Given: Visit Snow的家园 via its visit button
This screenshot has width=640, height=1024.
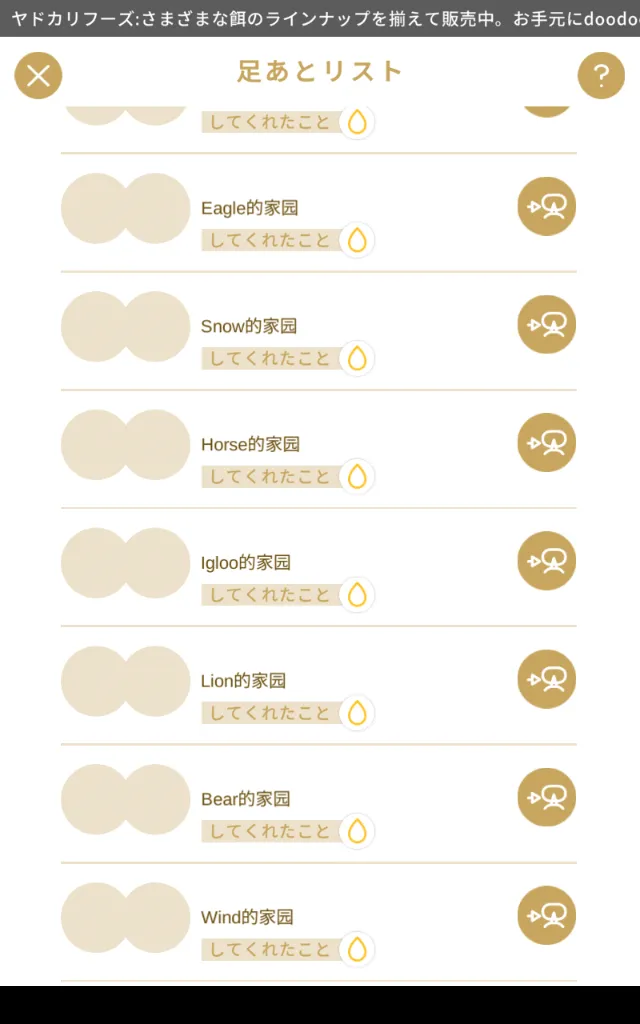Looking at the screenshot, I should 547,325.
